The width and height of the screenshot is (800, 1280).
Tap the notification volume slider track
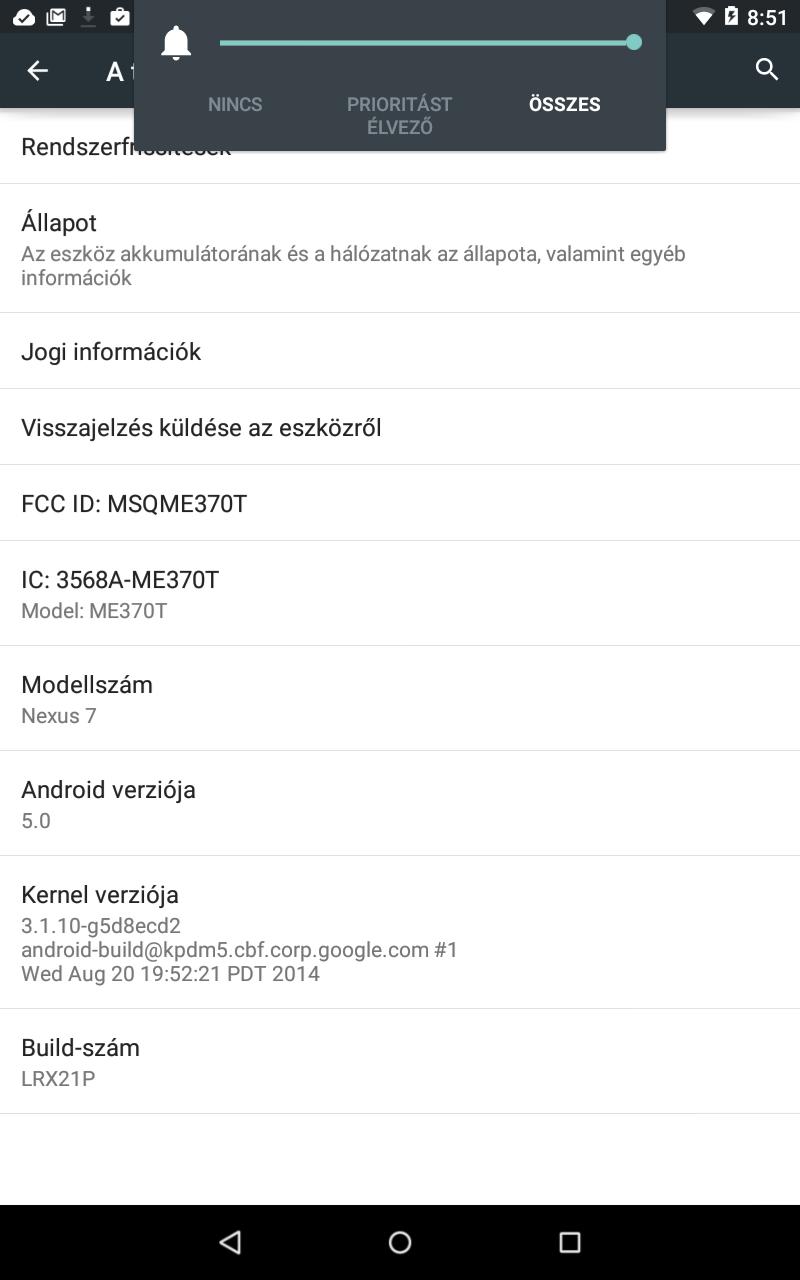(425, 43)
